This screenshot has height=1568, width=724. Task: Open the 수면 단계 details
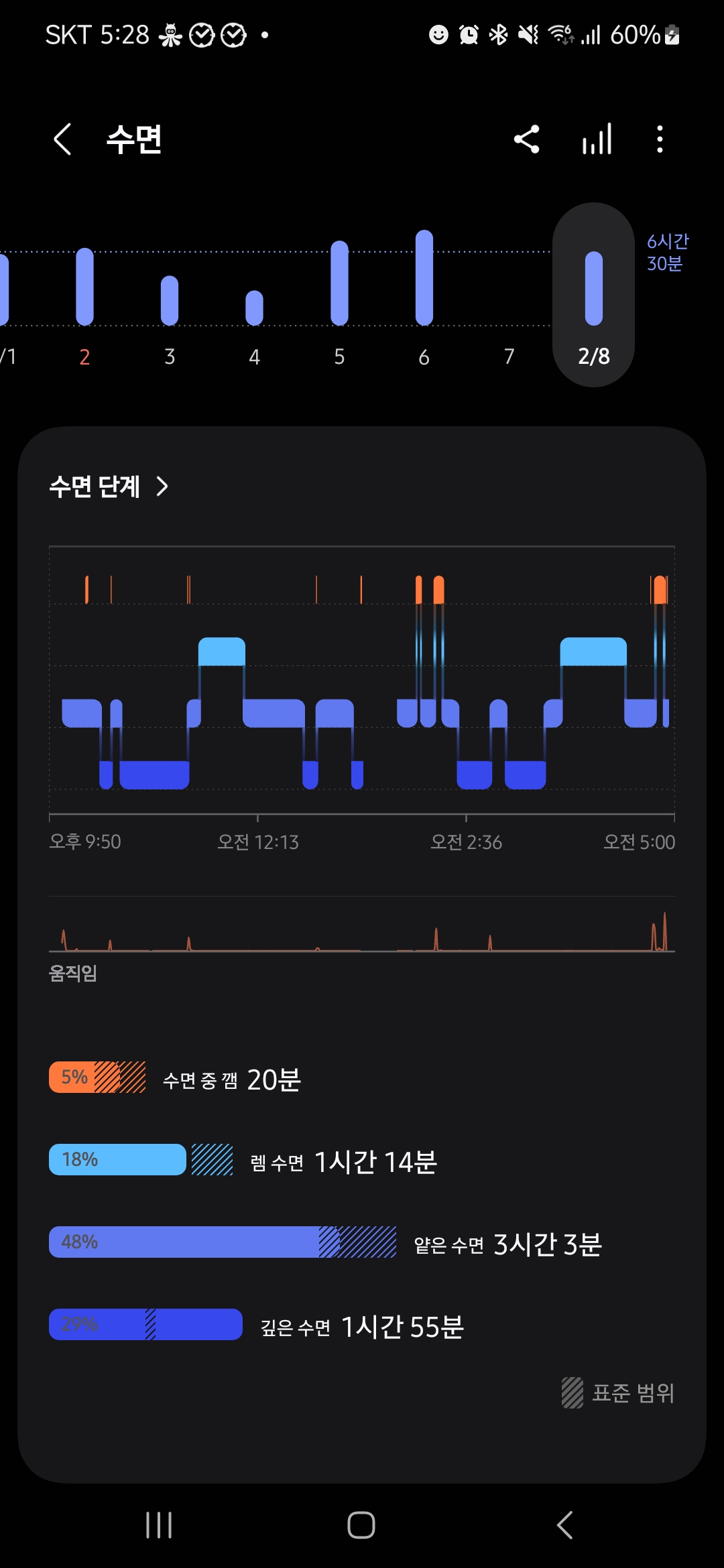point(109,486)
